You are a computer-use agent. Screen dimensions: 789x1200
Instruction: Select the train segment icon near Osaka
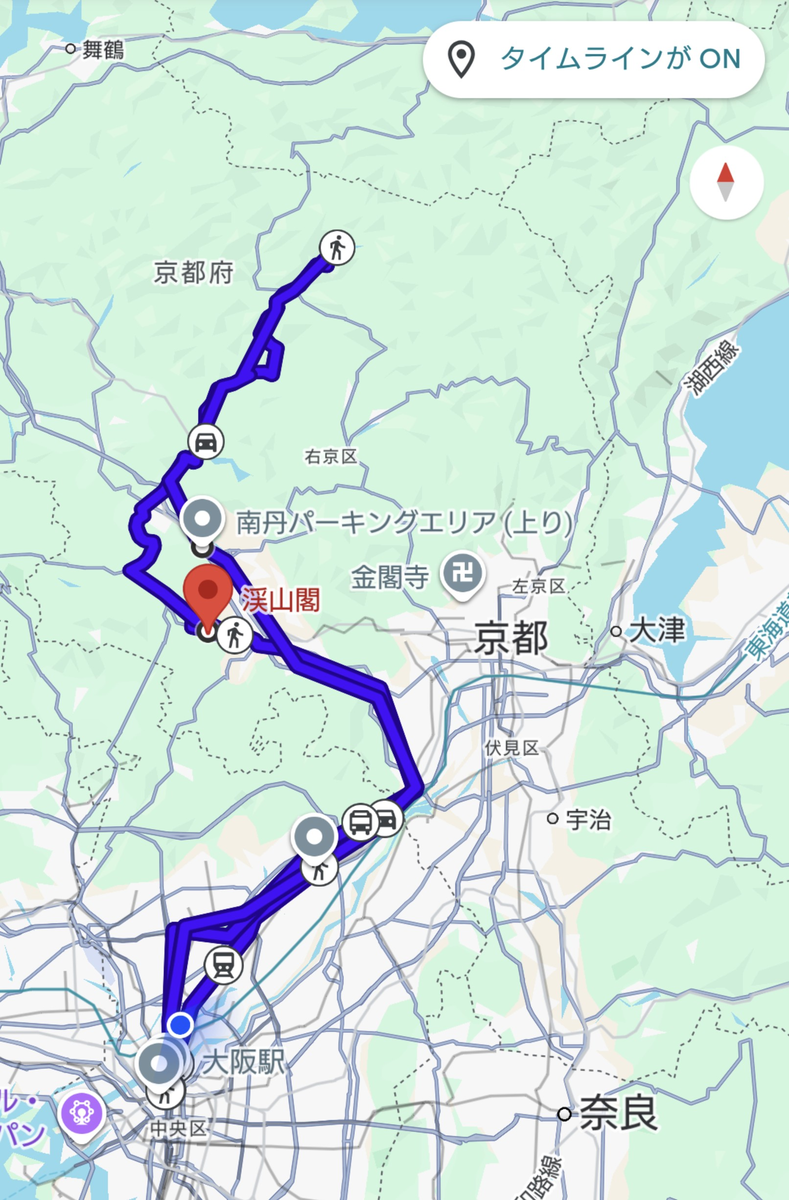click(x=224, y=965)
